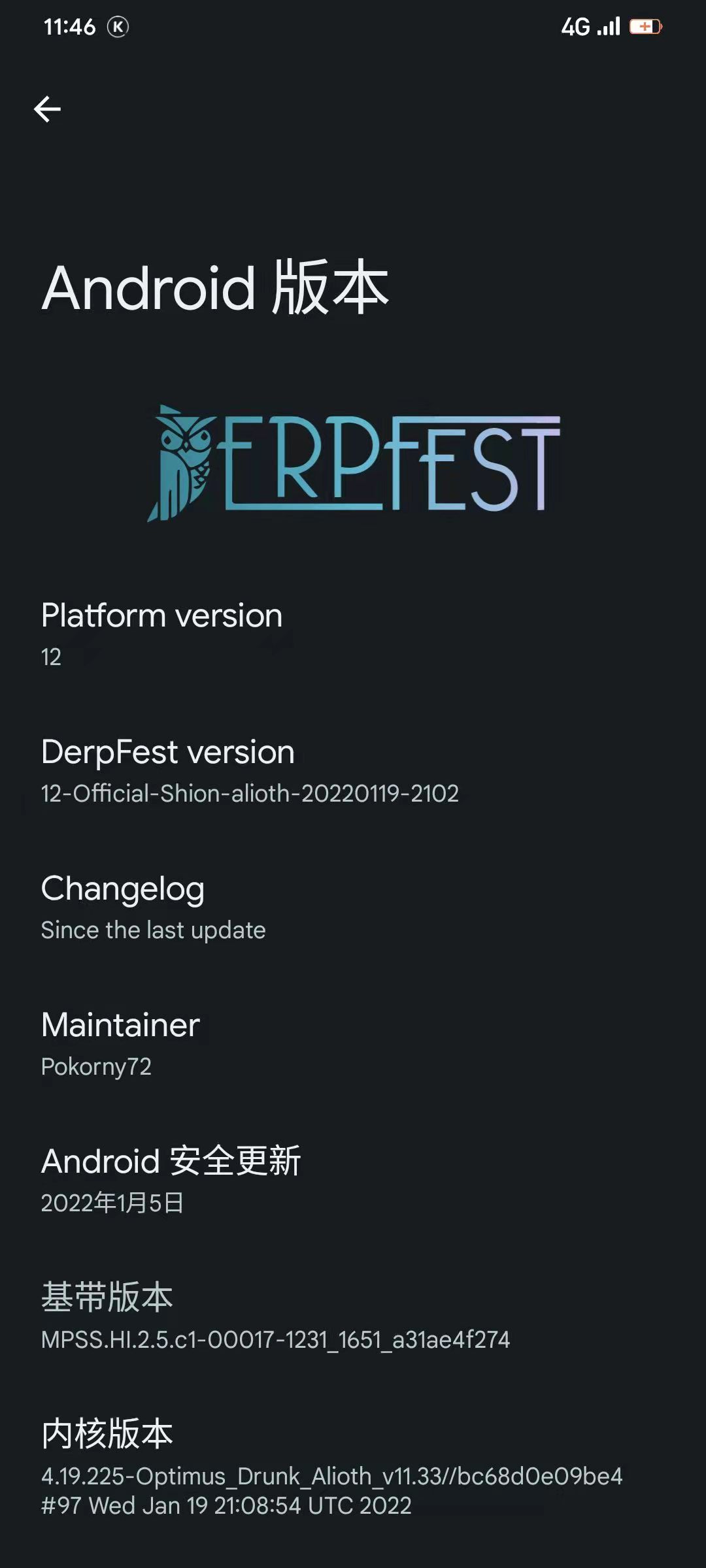706x1568 pixels.
Task: Open the Maintainer Pokorny72 row
Action: click(353, 1045)
